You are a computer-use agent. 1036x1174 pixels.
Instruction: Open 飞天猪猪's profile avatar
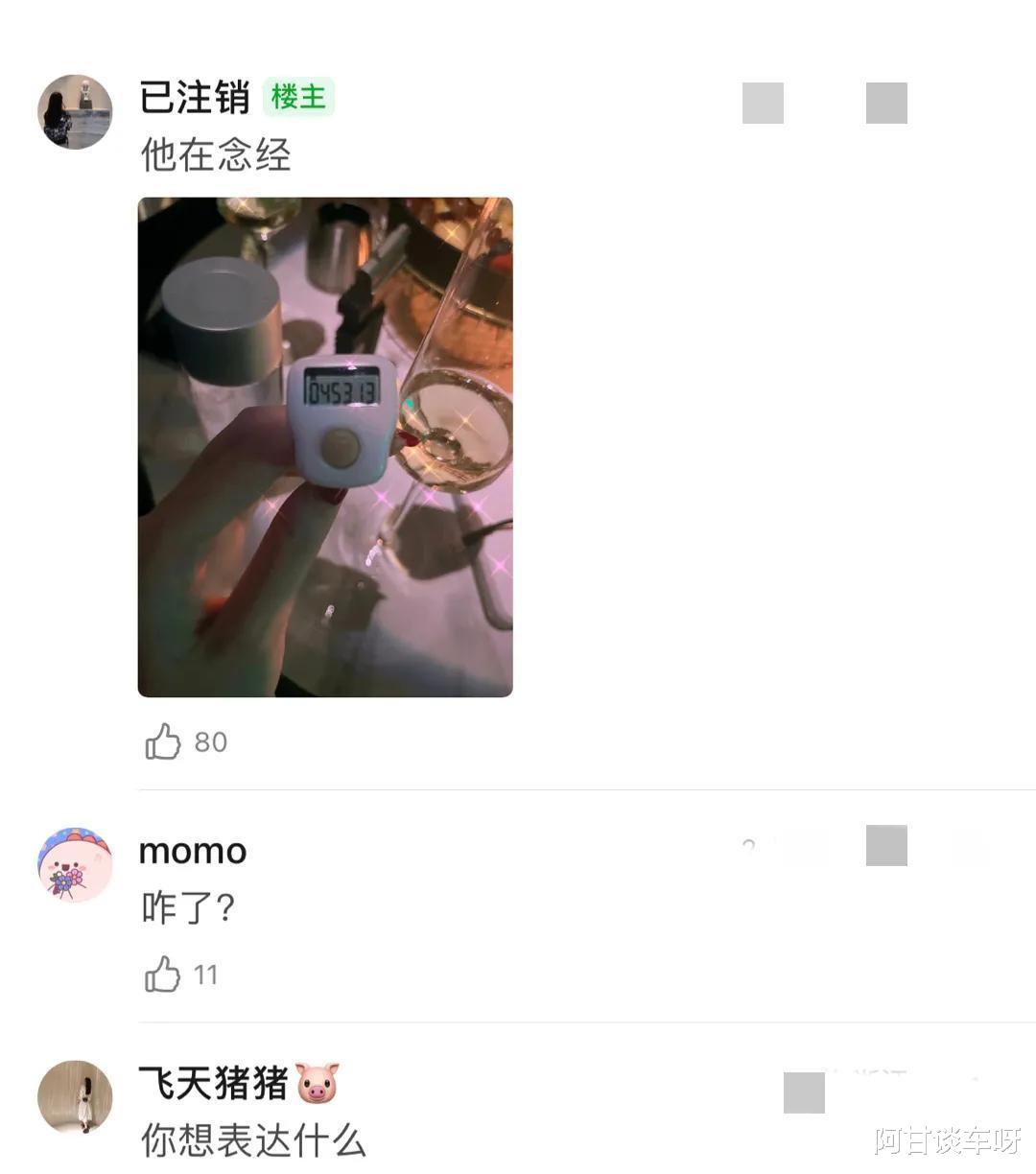[74, 1098]
